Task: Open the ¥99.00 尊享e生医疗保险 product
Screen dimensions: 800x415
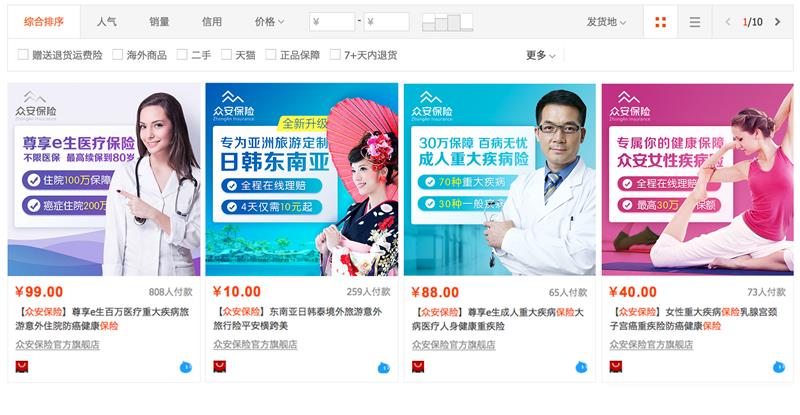Action: [104, 179]
